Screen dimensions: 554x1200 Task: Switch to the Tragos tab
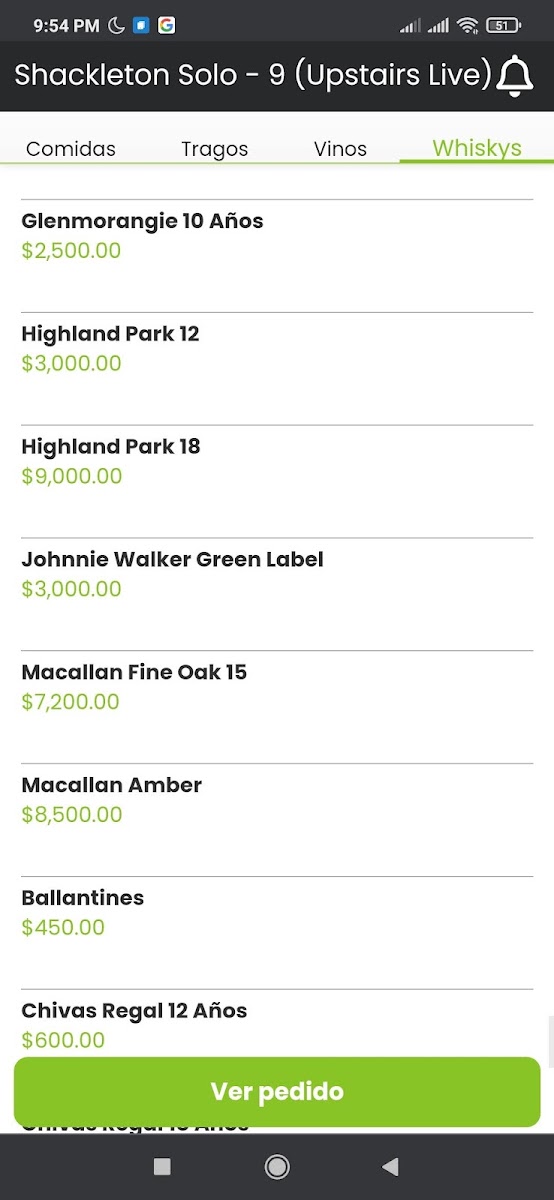pyautogui.click(x=214, y=149)
